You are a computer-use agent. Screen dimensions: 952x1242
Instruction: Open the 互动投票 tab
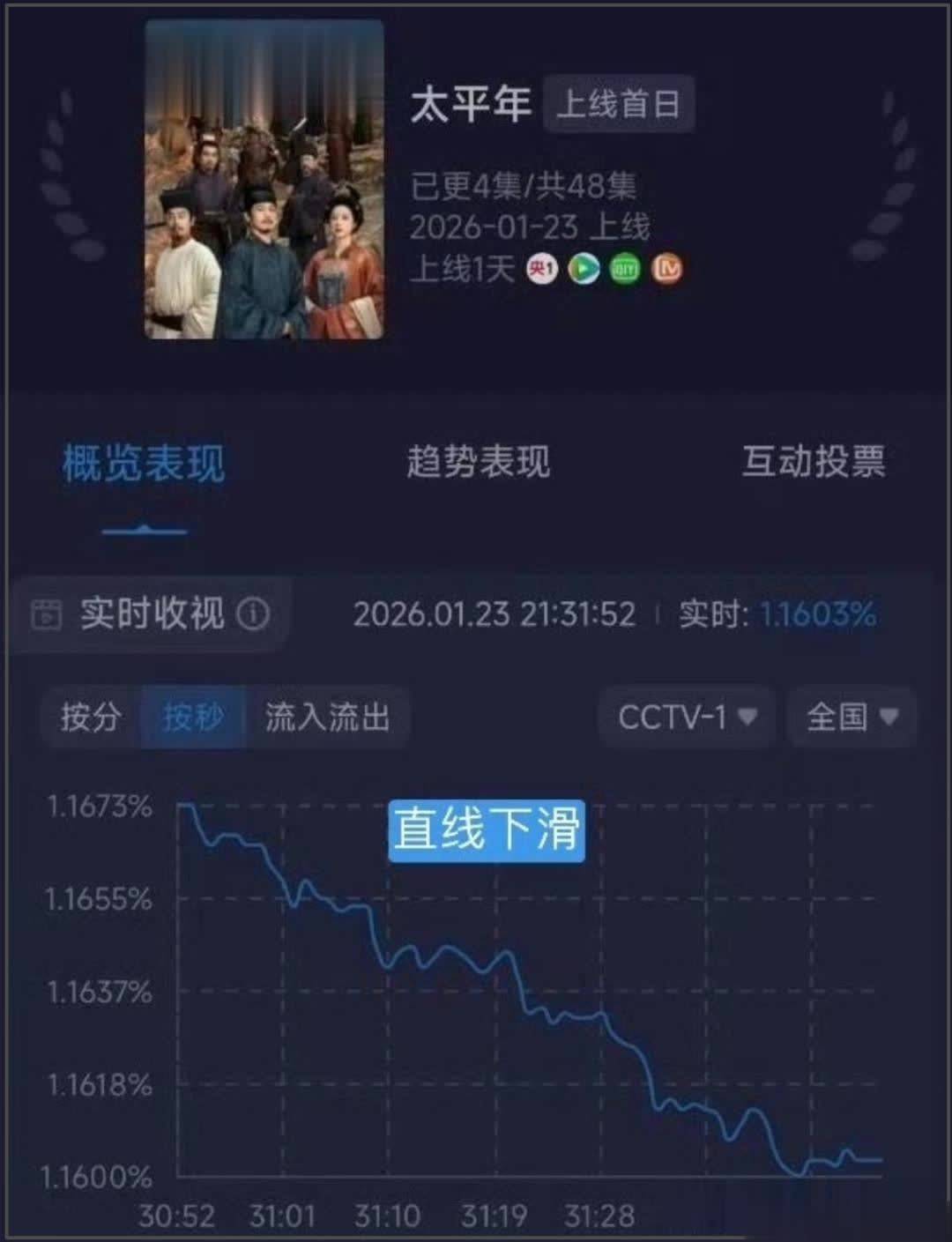tap(813, 462)
